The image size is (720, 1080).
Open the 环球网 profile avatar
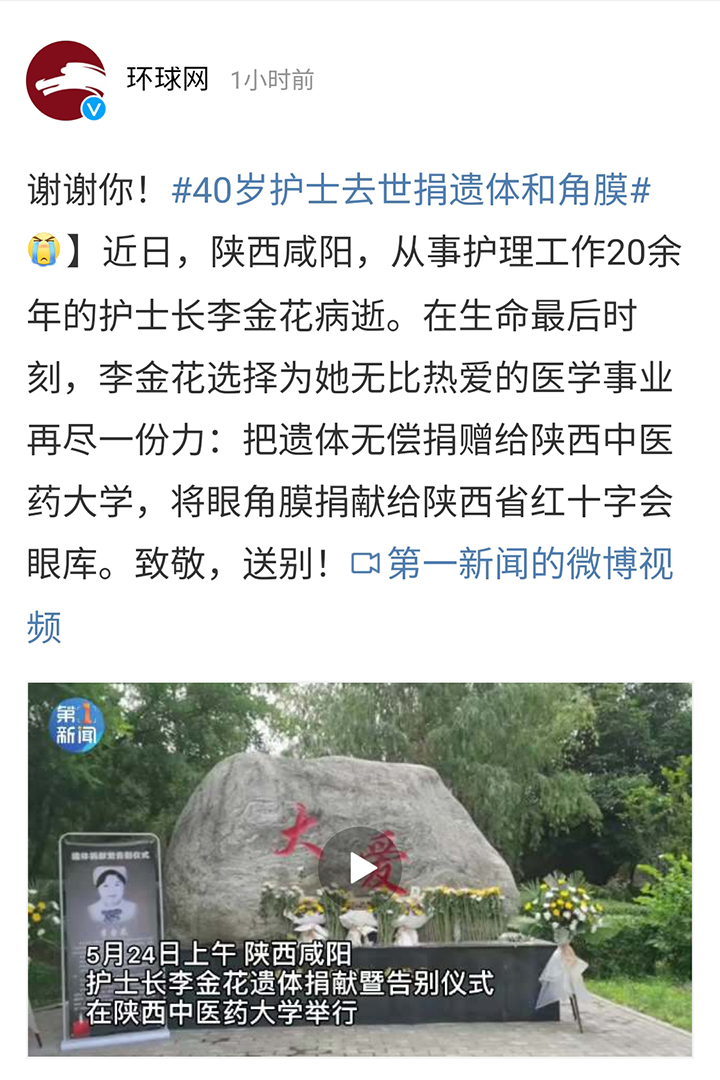pyautogui.click(x=66, y=81)
